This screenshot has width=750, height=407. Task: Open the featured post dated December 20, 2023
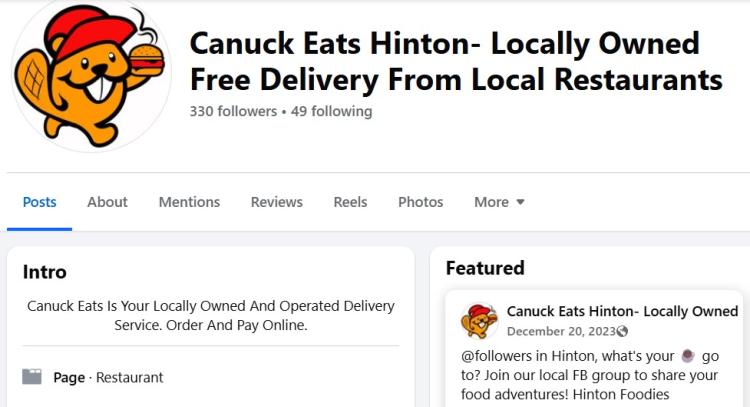pos(561,331)
